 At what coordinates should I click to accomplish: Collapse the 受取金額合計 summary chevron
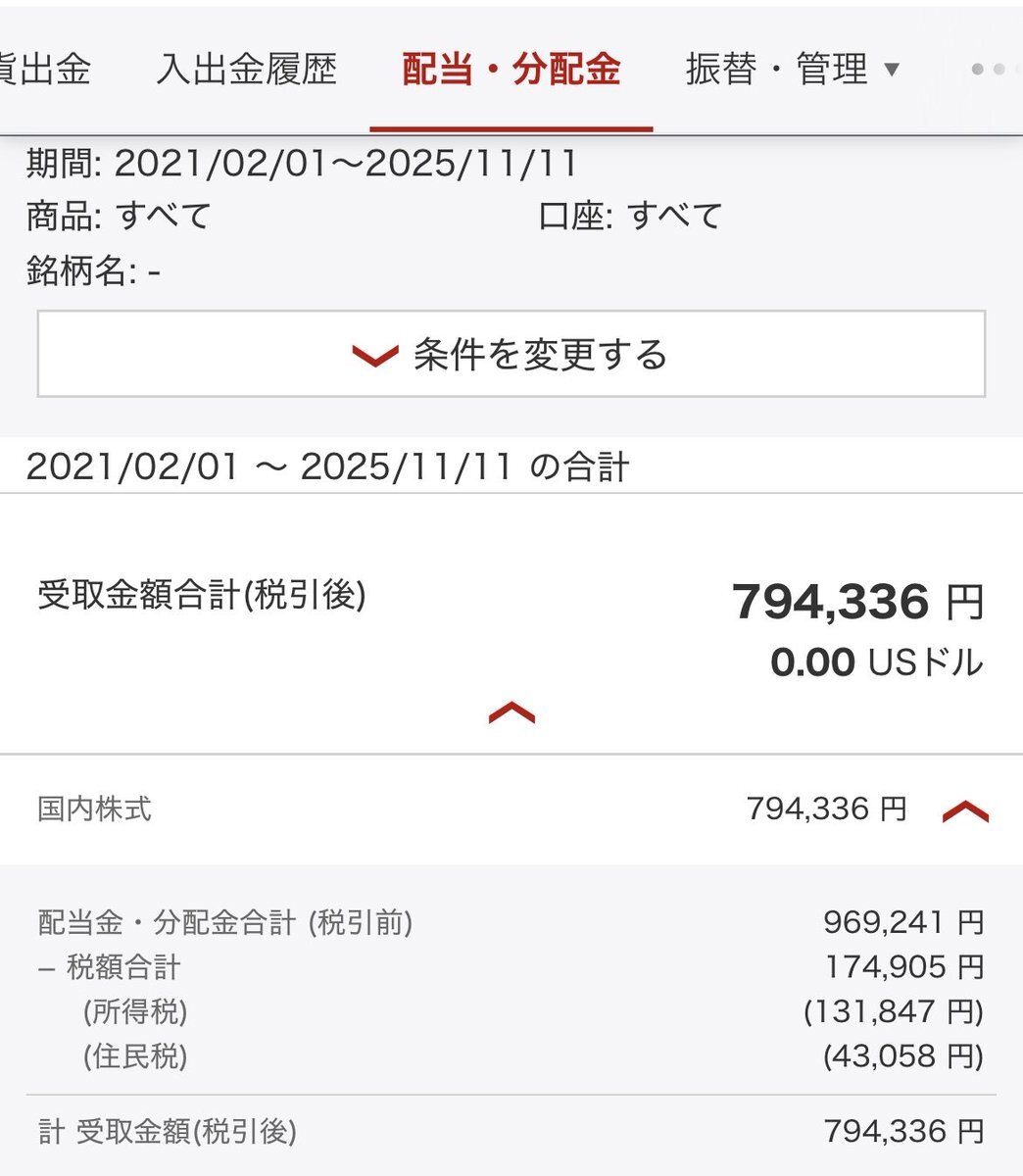[511, 714]
